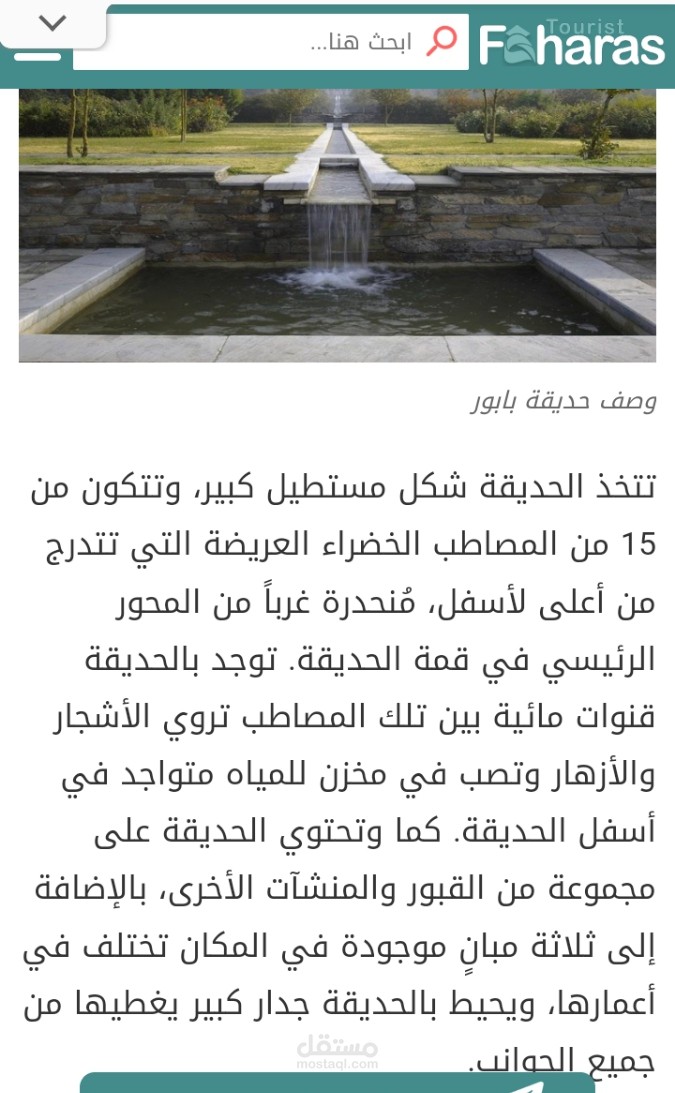This screenshot has width=675, height=1093.
Task: Tap the red magnifying glass search icon
Action: pos(442,41)
